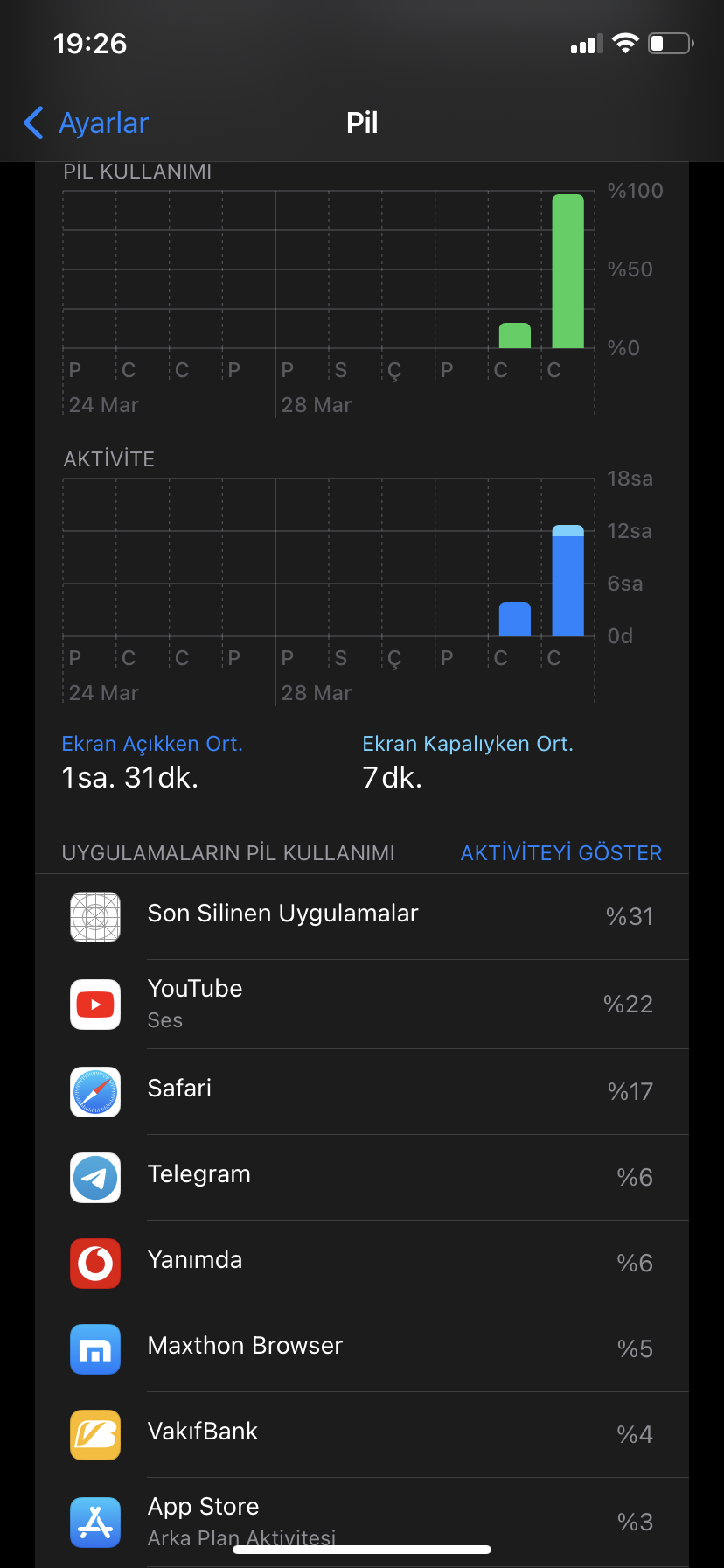The width and height of the screenshot is (724, 1568).
Task: Select the tallest green battery usage bar
Action: click(x=567, y=271)
